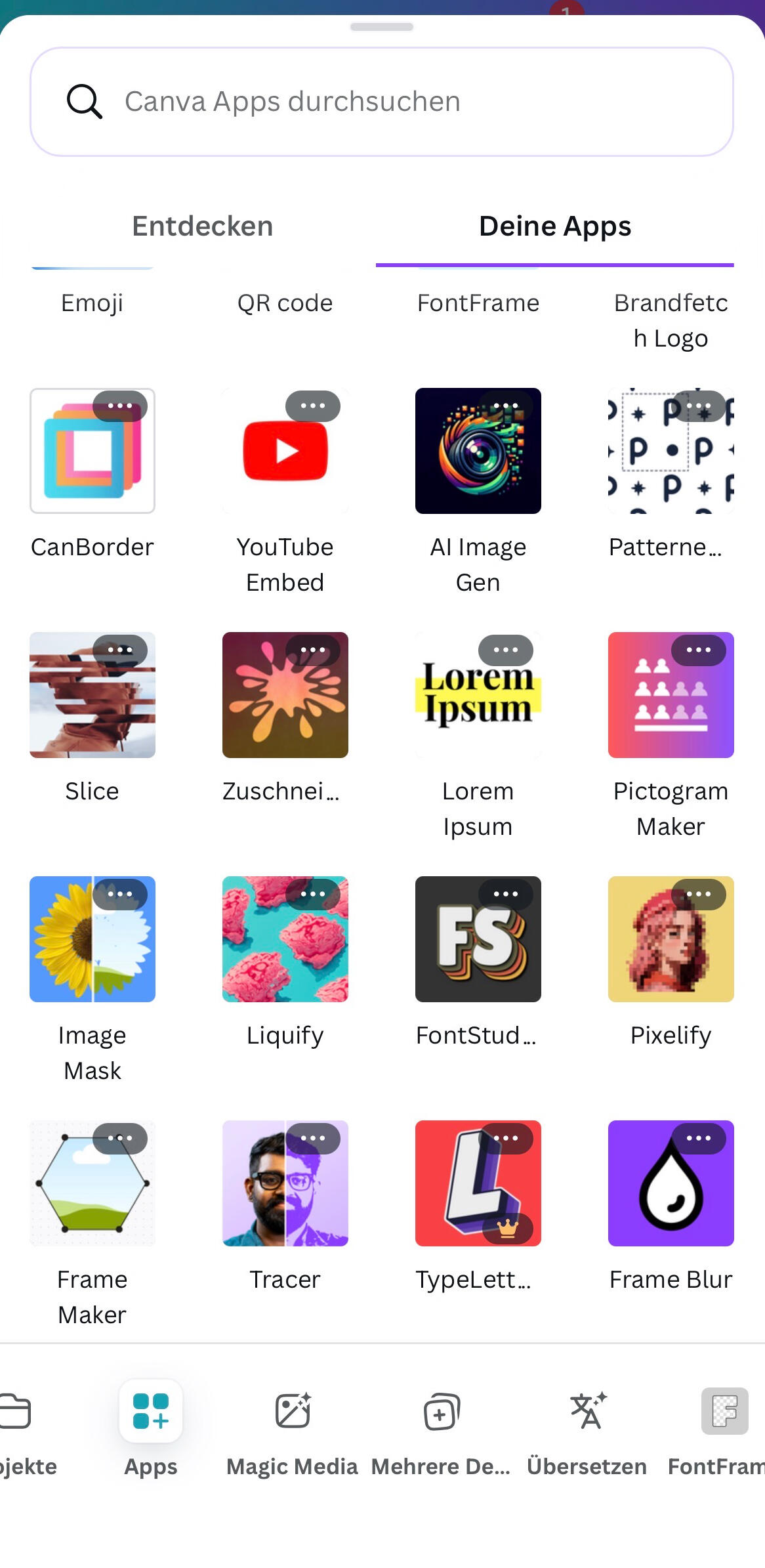
Task: Launch the AI Image Gen app
Action: coord(478,459)
